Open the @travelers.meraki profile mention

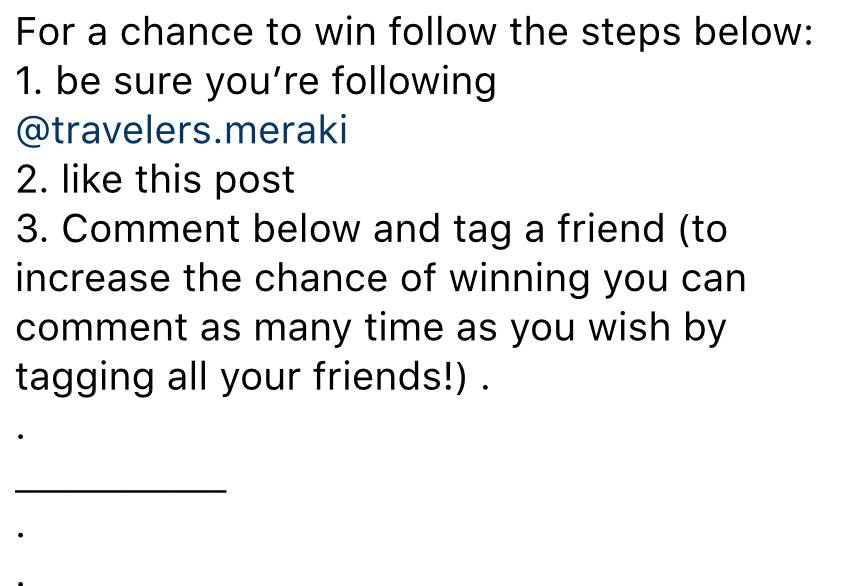pos(181,131)
